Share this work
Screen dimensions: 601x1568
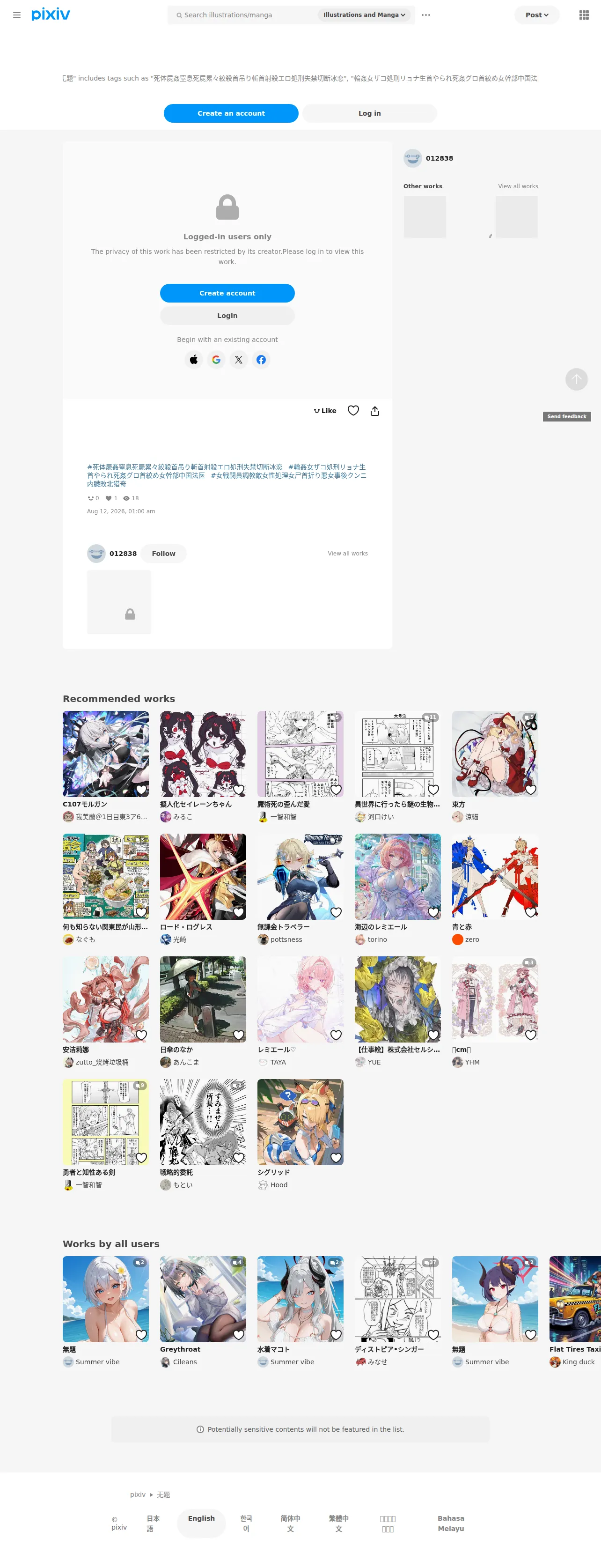pyautogui.click(x=375, y=411)
